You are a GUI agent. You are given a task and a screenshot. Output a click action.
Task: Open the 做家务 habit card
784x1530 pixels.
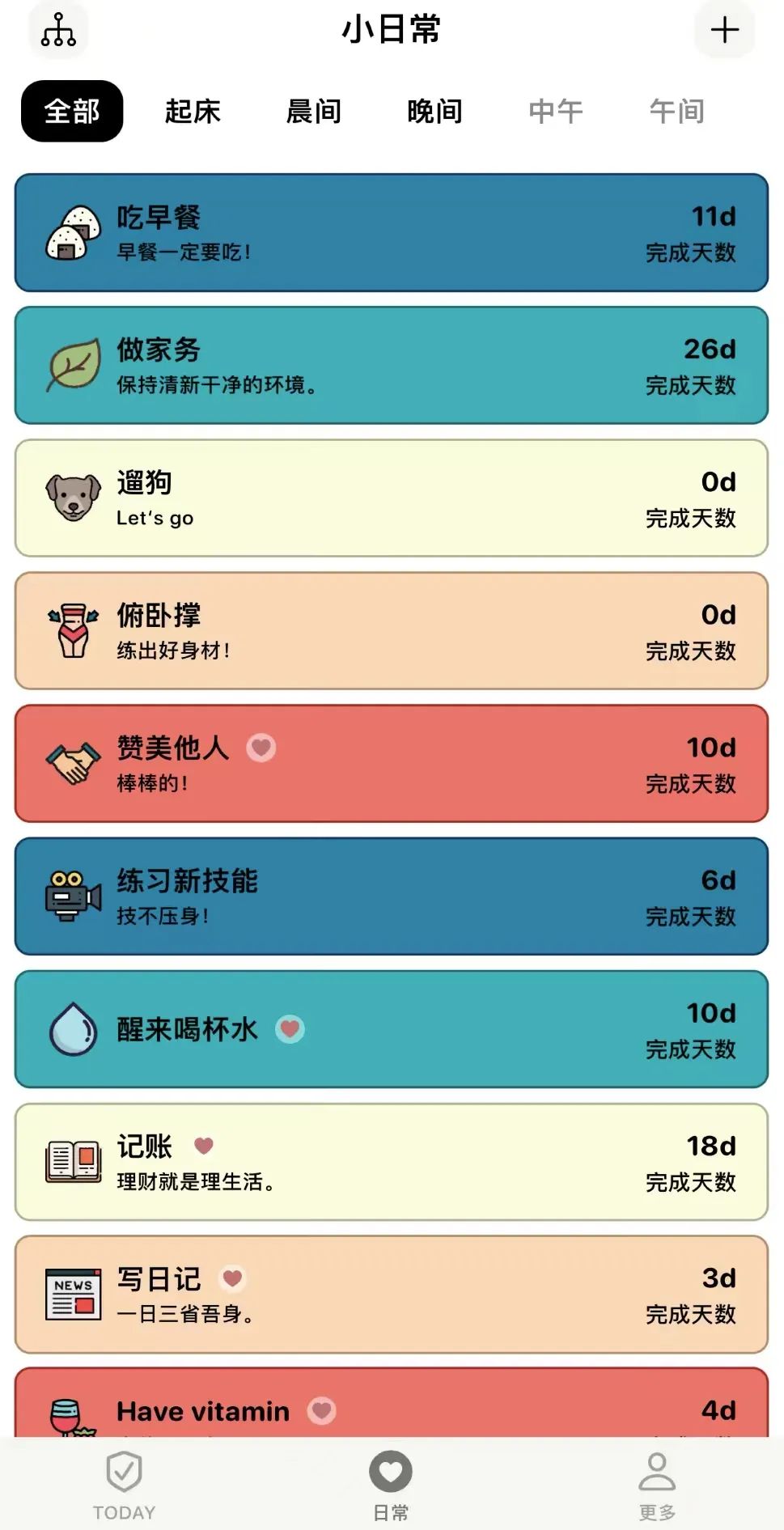point(392,366)
